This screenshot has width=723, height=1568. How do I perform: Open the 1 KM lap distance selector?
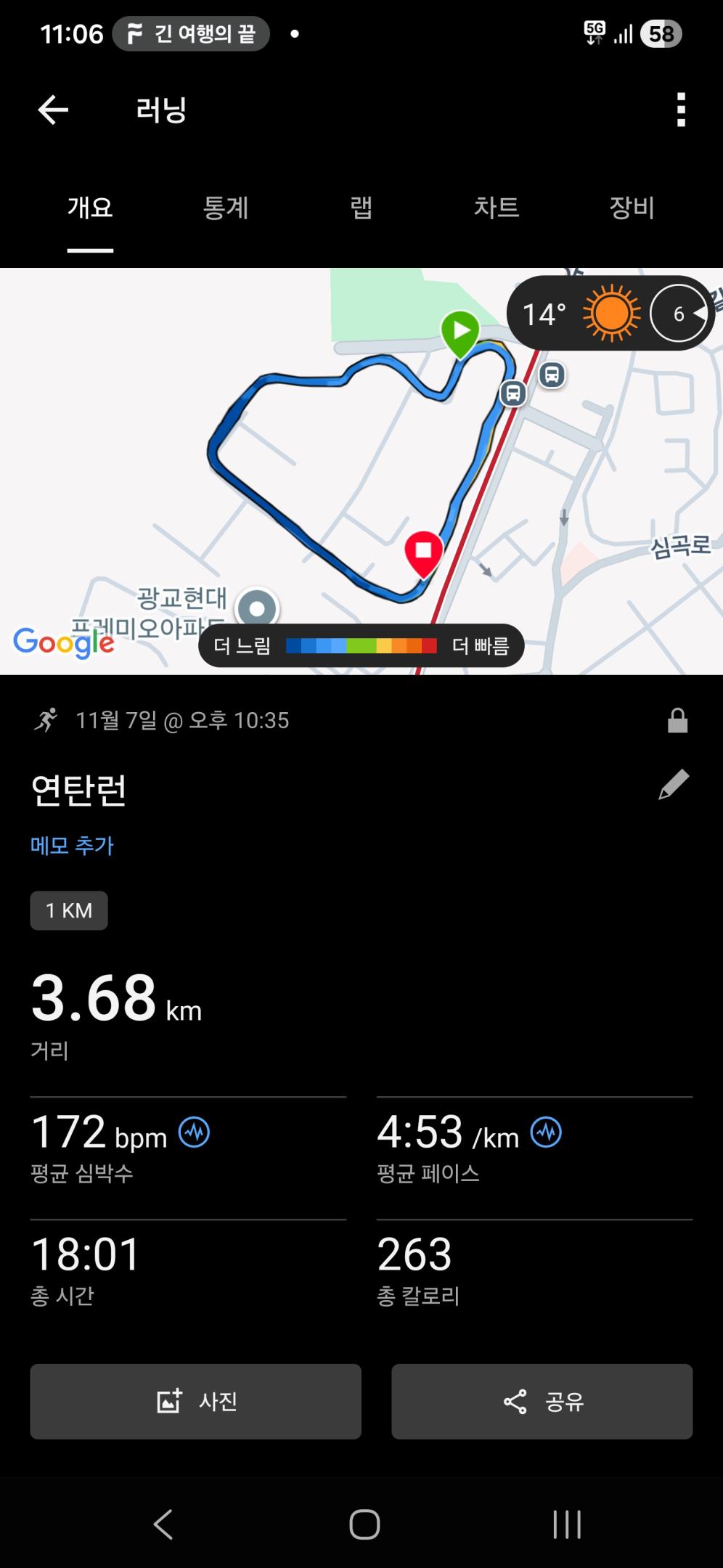click(x=69, y=910)
